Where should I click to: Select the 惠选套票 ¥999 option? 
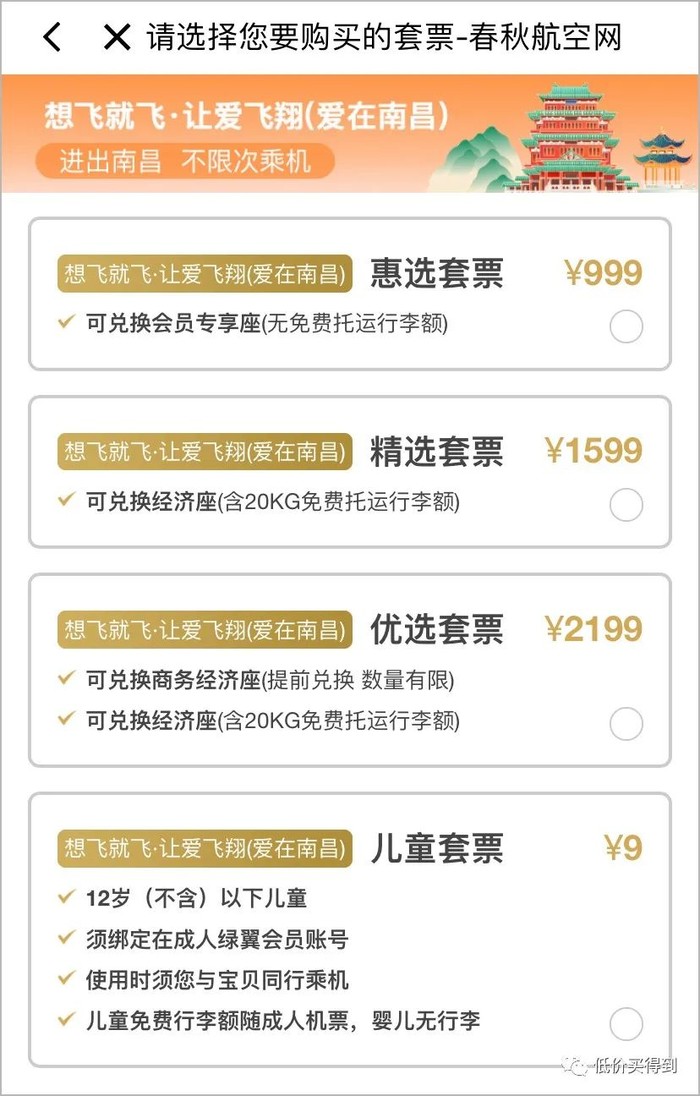point(626,326)
